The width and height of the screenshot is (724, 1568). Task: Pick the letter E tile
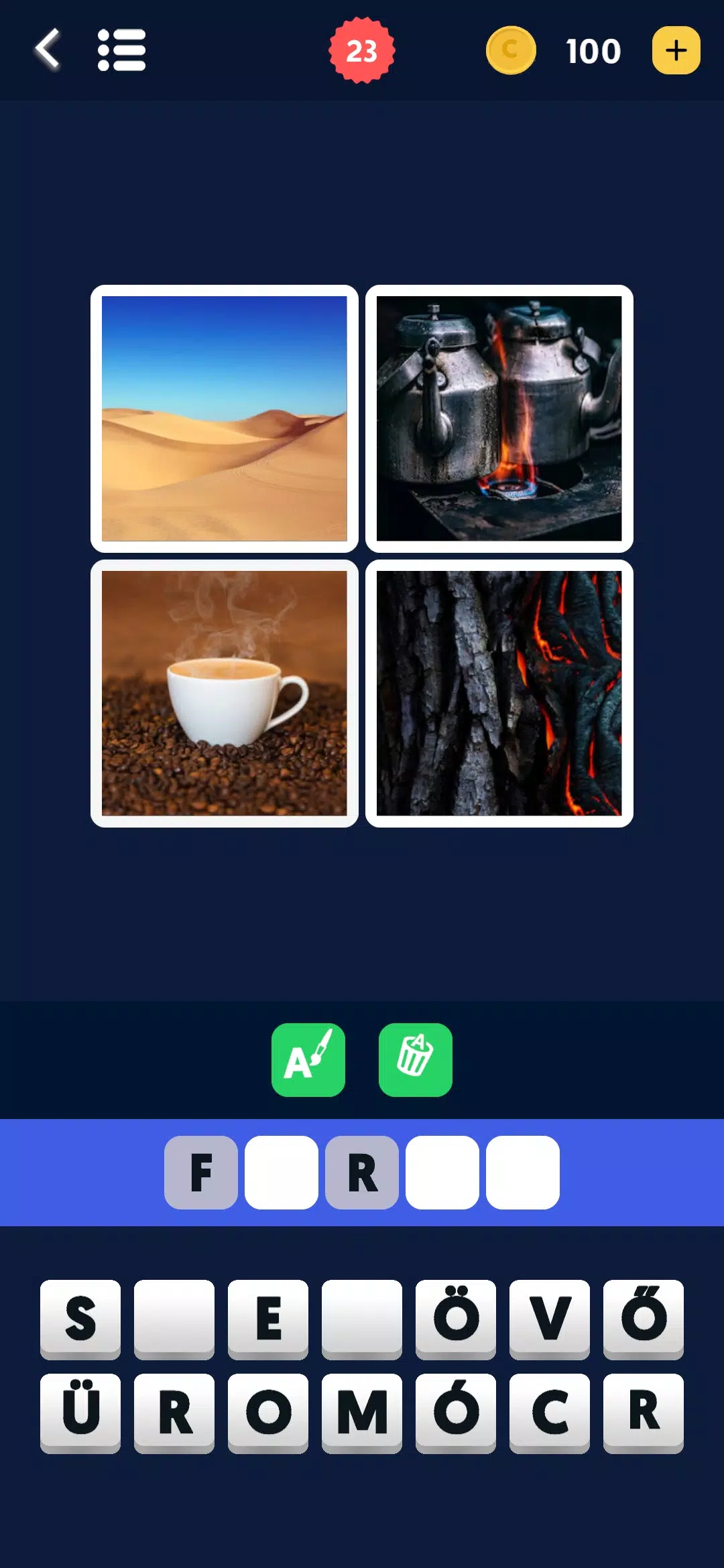tap(268, 1318)
